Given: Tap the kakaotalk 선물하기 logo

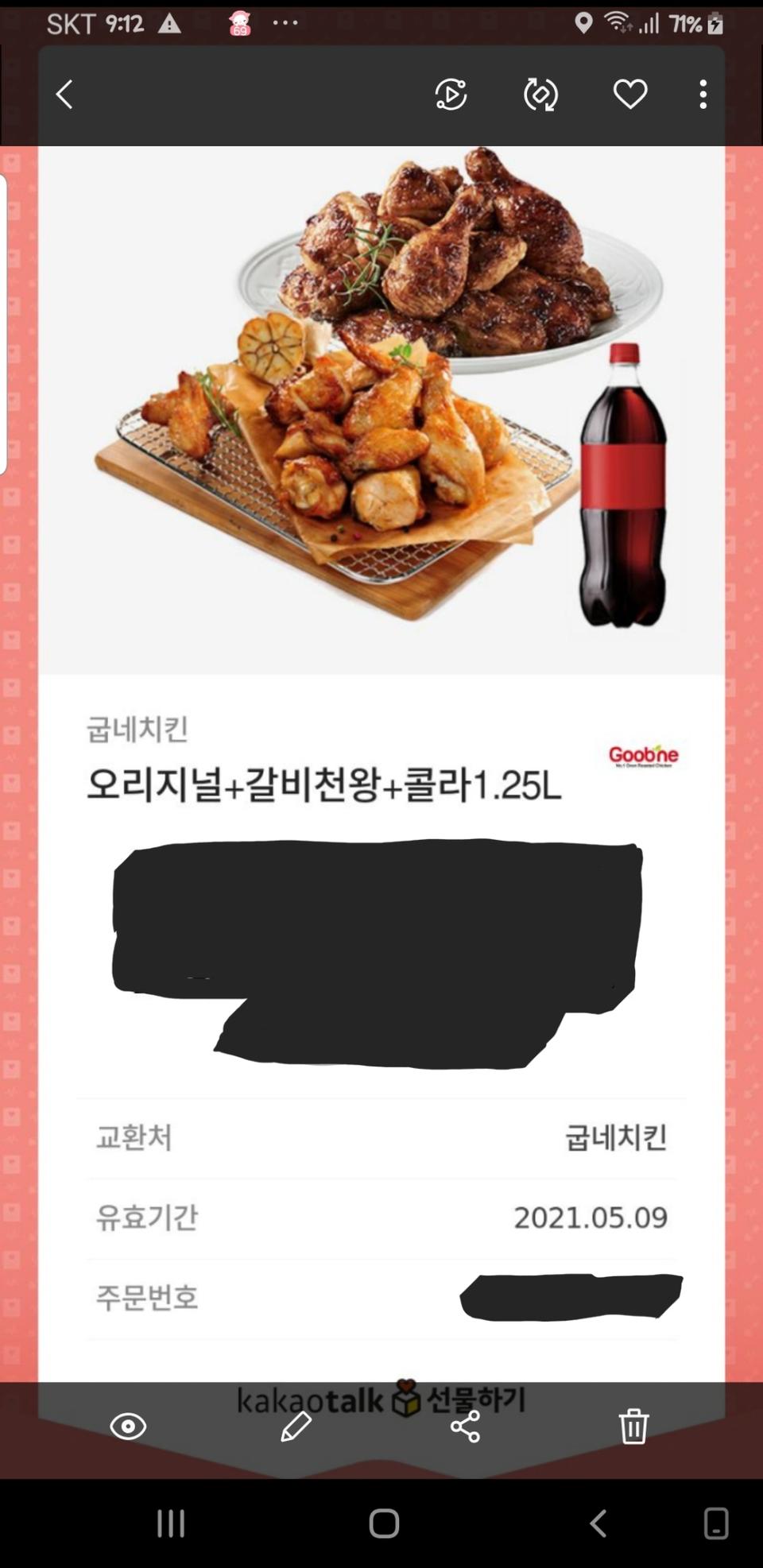Looking at the screenshot, I should coord(381,1400).
